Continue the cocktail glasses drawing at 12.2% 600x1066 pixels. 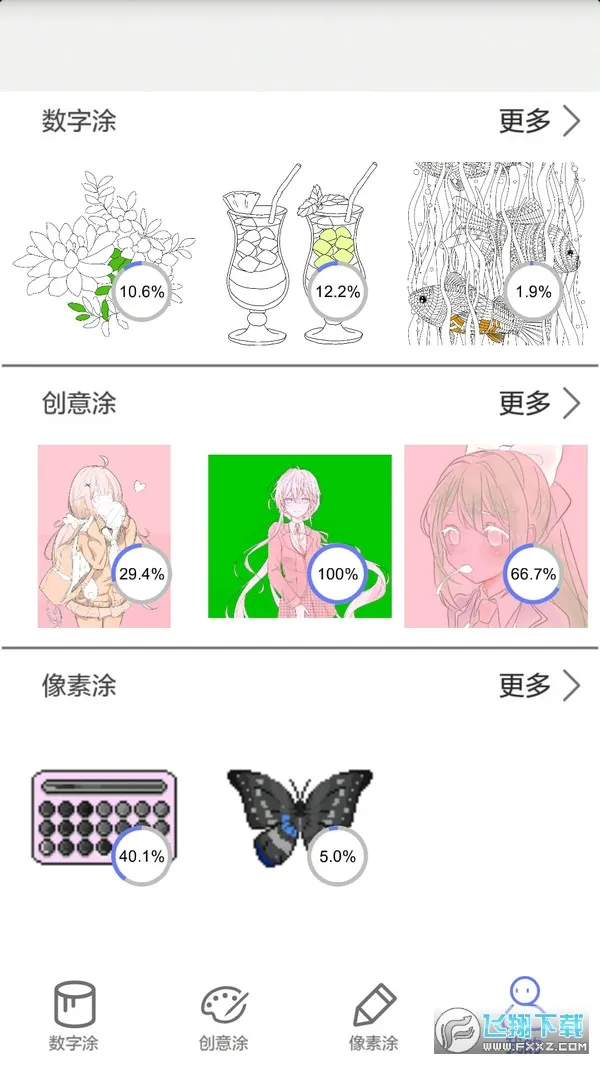tap(298, 255)
